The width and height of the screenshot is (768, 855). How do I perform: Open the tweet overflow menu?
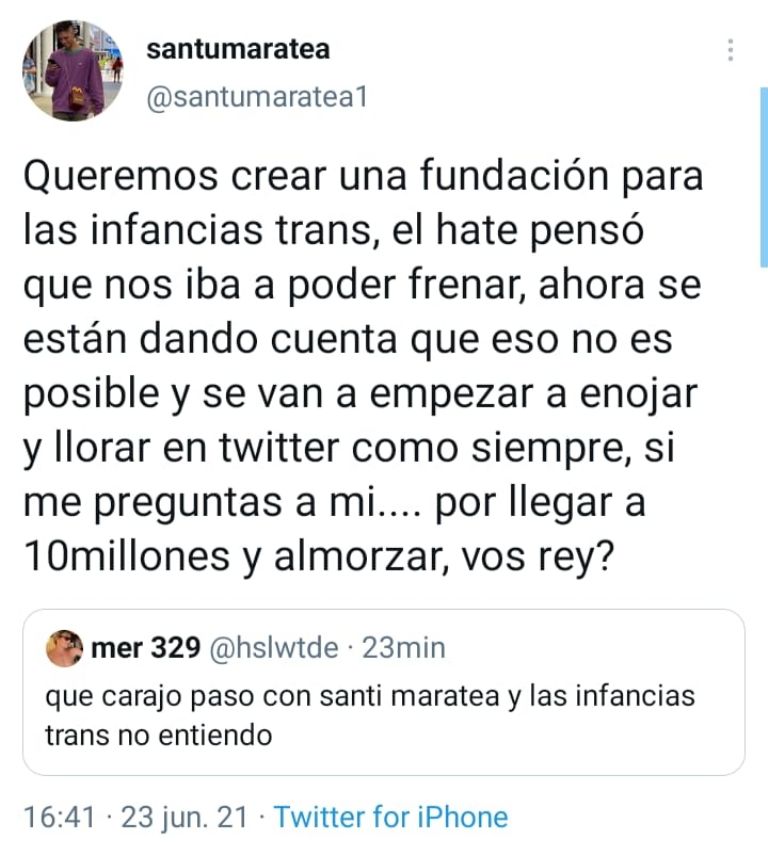pos(731,50)
